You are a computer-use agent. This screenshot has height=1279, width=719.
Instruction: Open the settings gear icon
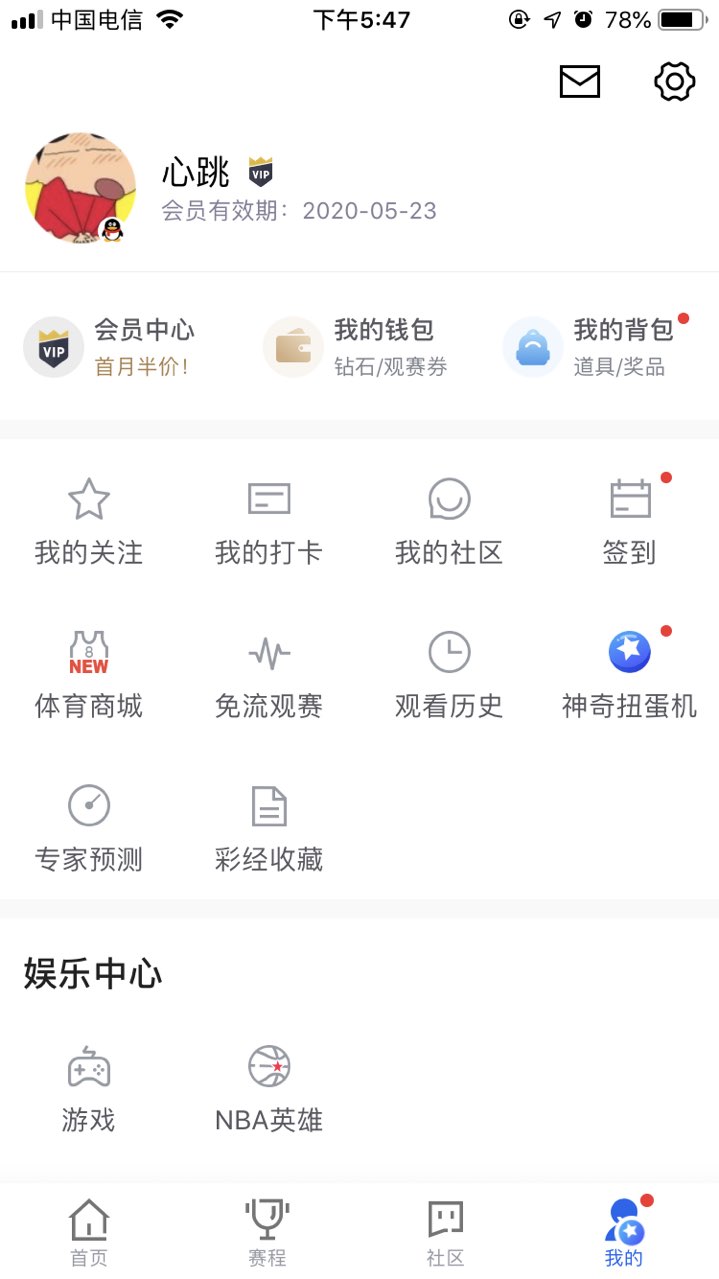pos(674,82)
